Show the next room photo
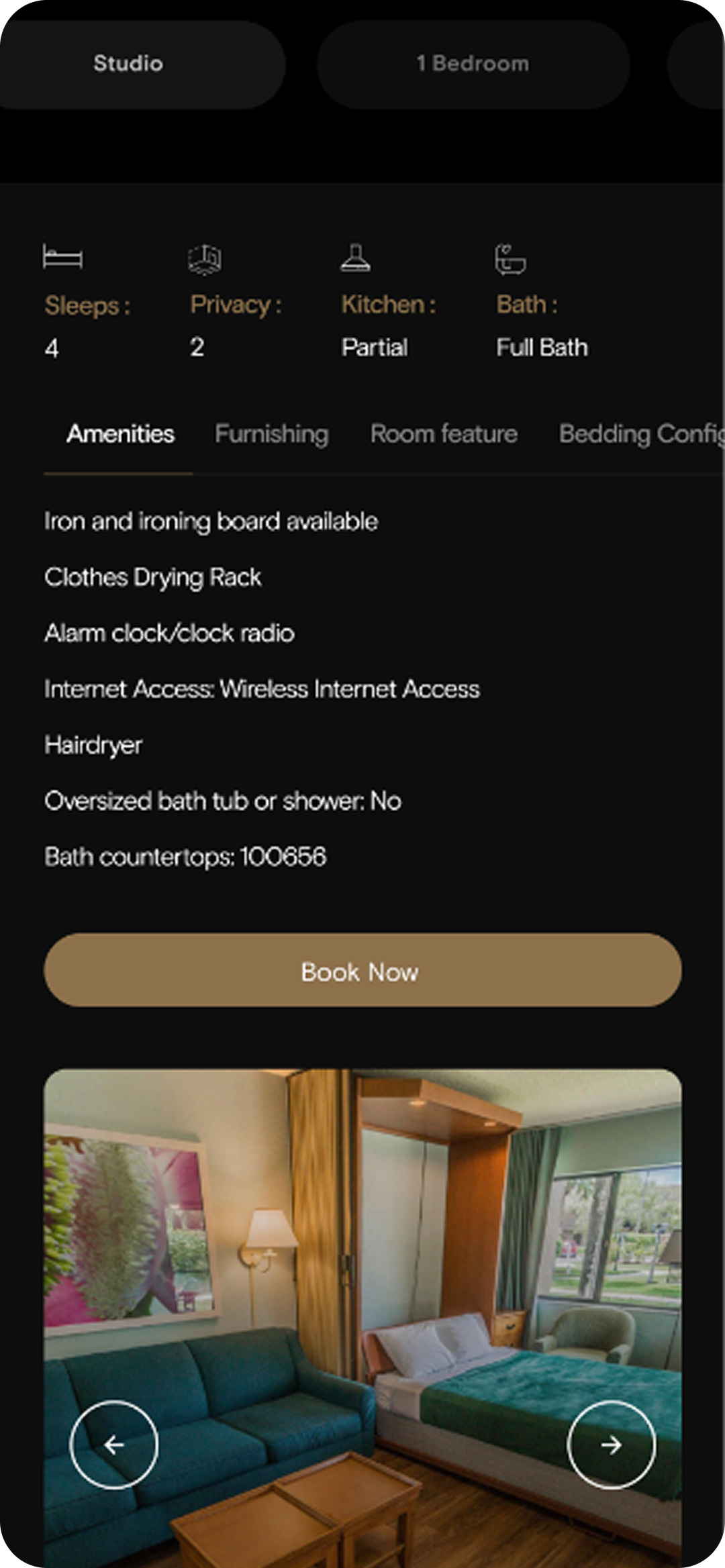The width and height of the screenshot is (725, 1568). (611, 1444)
